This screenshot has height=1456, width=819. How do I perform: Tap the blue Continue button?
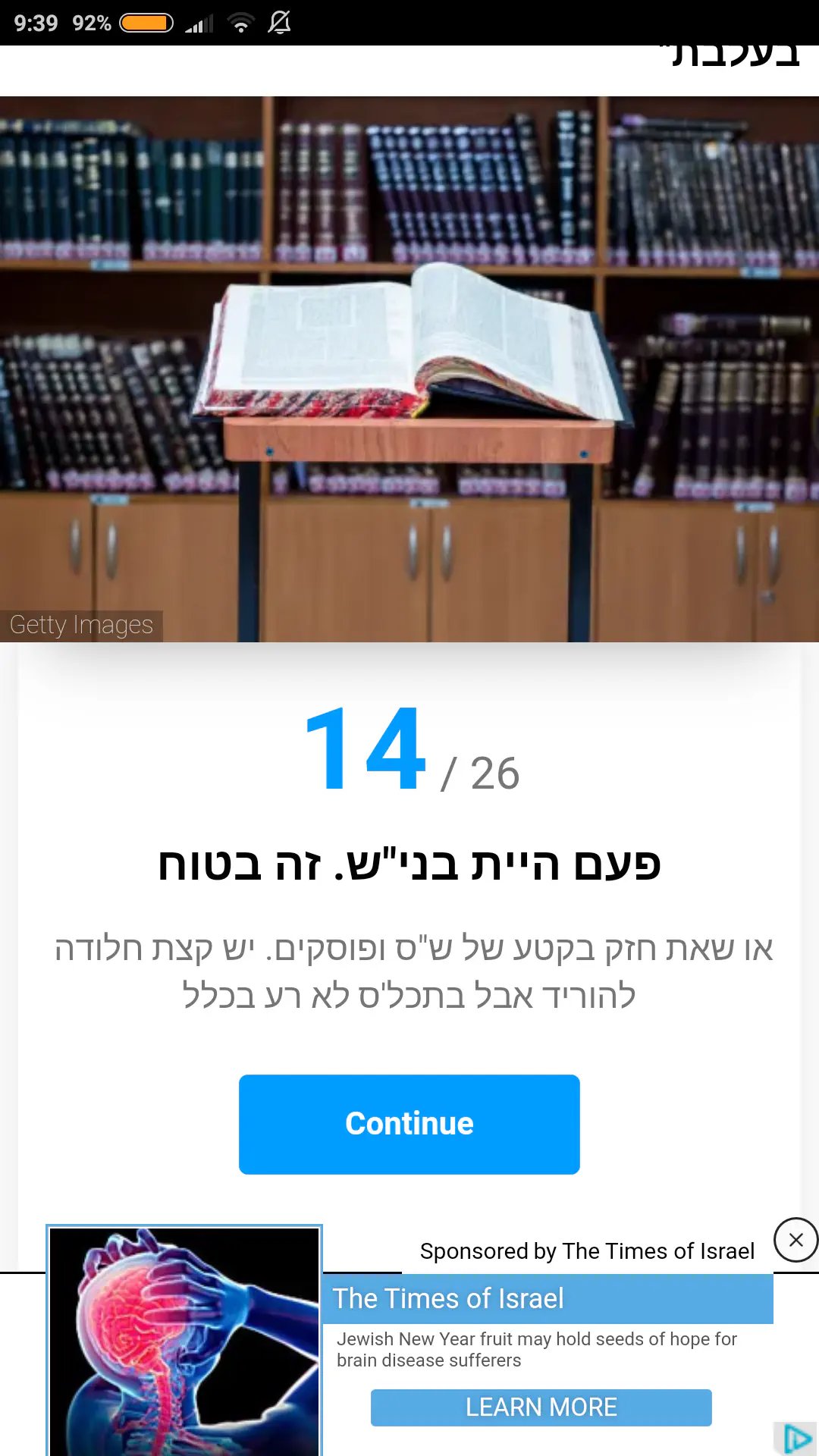409,1124
